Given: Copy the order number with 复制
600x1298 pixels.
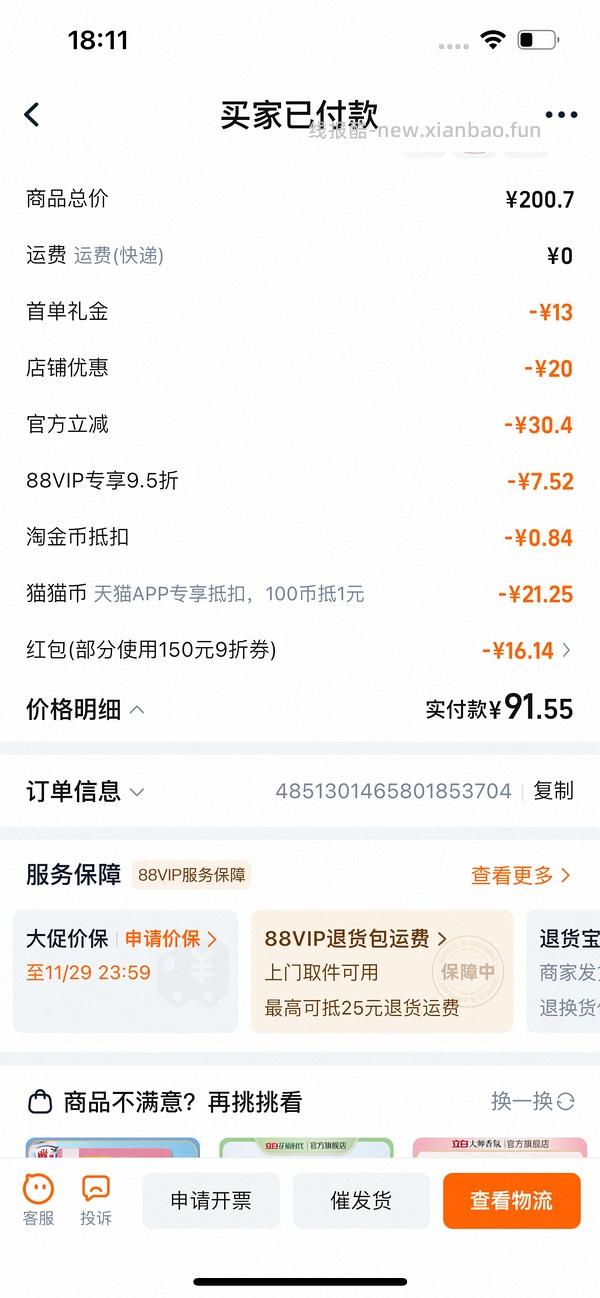Looking at the screenshot, I should pos(553,791).
